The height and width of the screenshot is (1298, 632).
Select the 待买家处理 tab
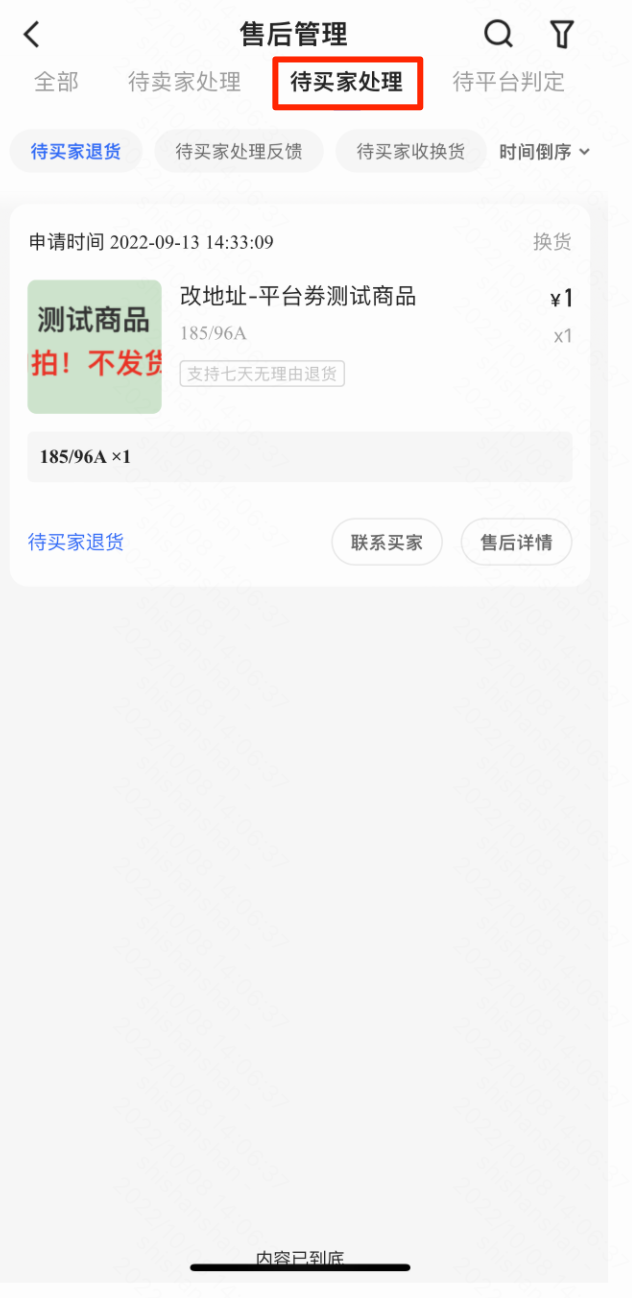[x=347, y=82]
